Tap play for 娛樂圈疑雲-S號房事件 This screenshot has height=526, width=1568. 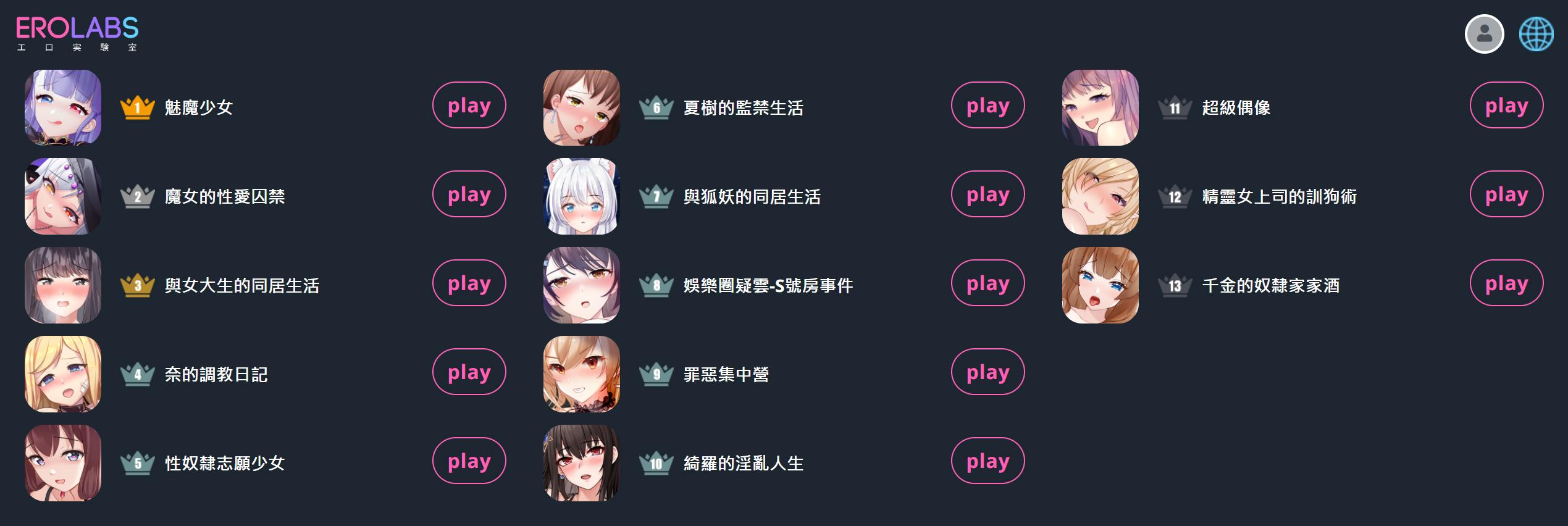click(x=987, y=283)
